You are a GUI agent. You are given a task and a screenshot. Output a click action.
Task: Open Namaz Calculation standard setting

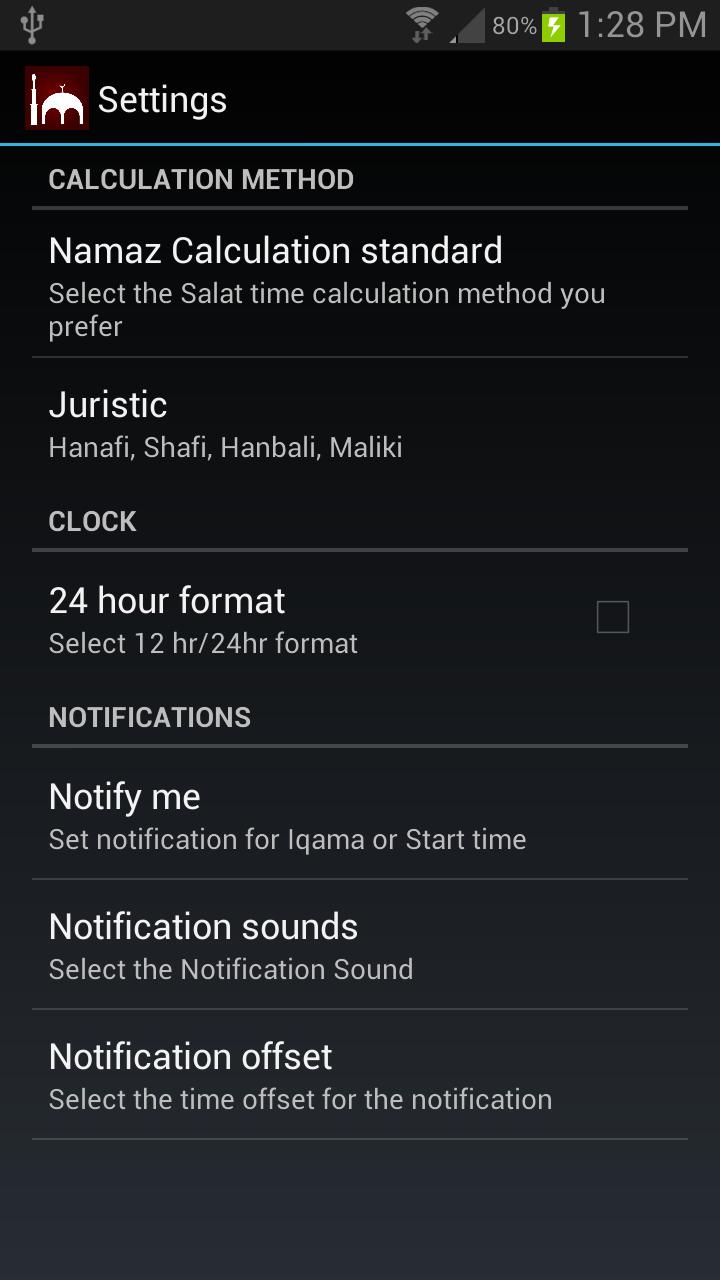click(360, 285)
